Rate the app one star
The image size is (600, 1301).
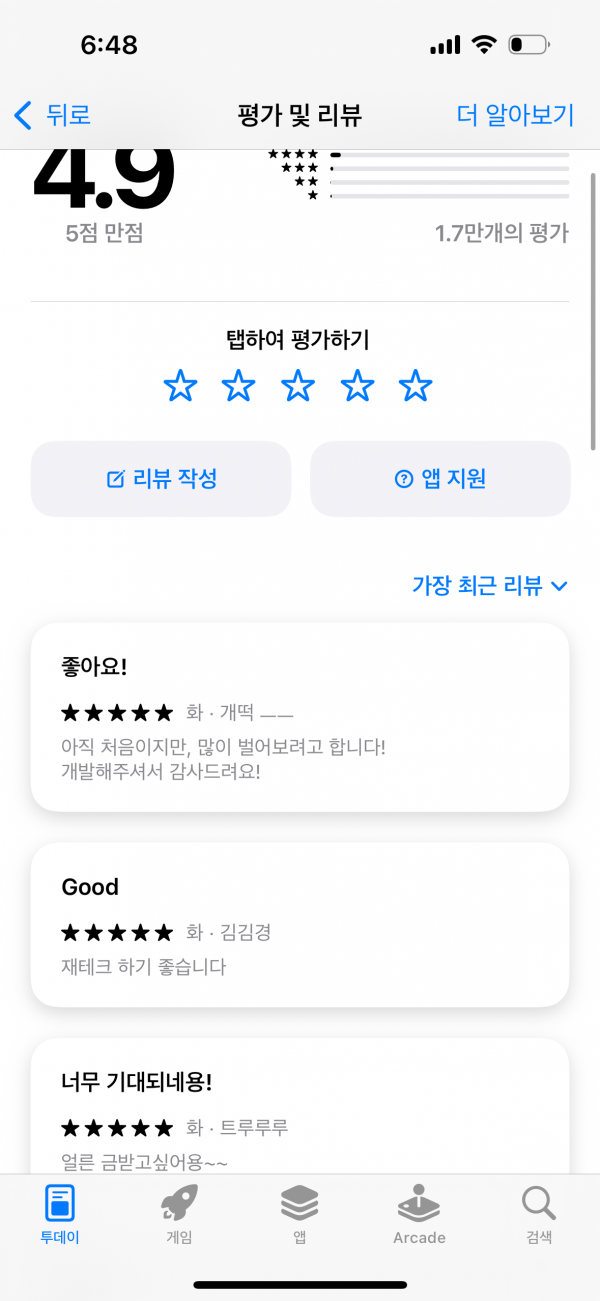click(x=180, y=385)
